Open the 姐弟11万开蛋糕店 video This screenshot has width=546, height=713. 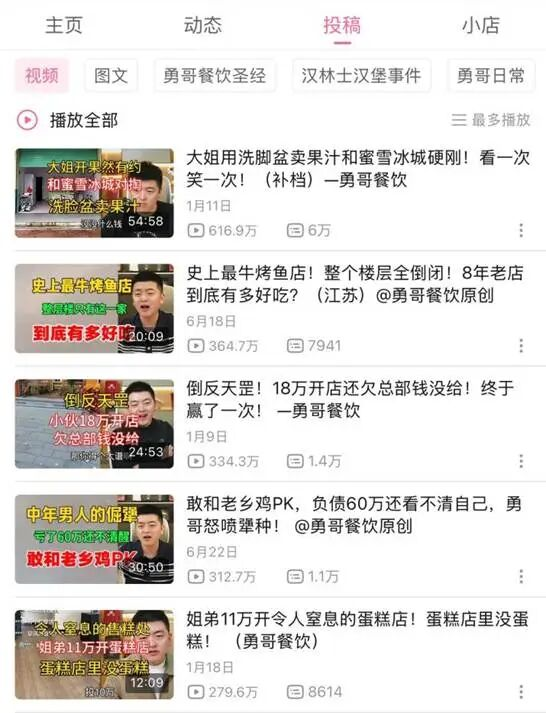click(273, 655)
